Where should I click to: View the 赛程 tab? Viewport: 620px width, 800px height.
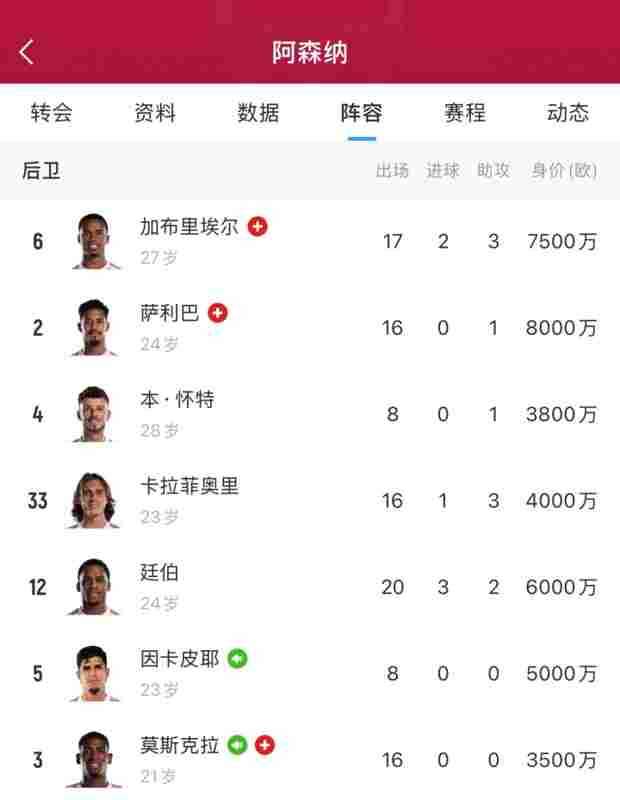point(465,113)
